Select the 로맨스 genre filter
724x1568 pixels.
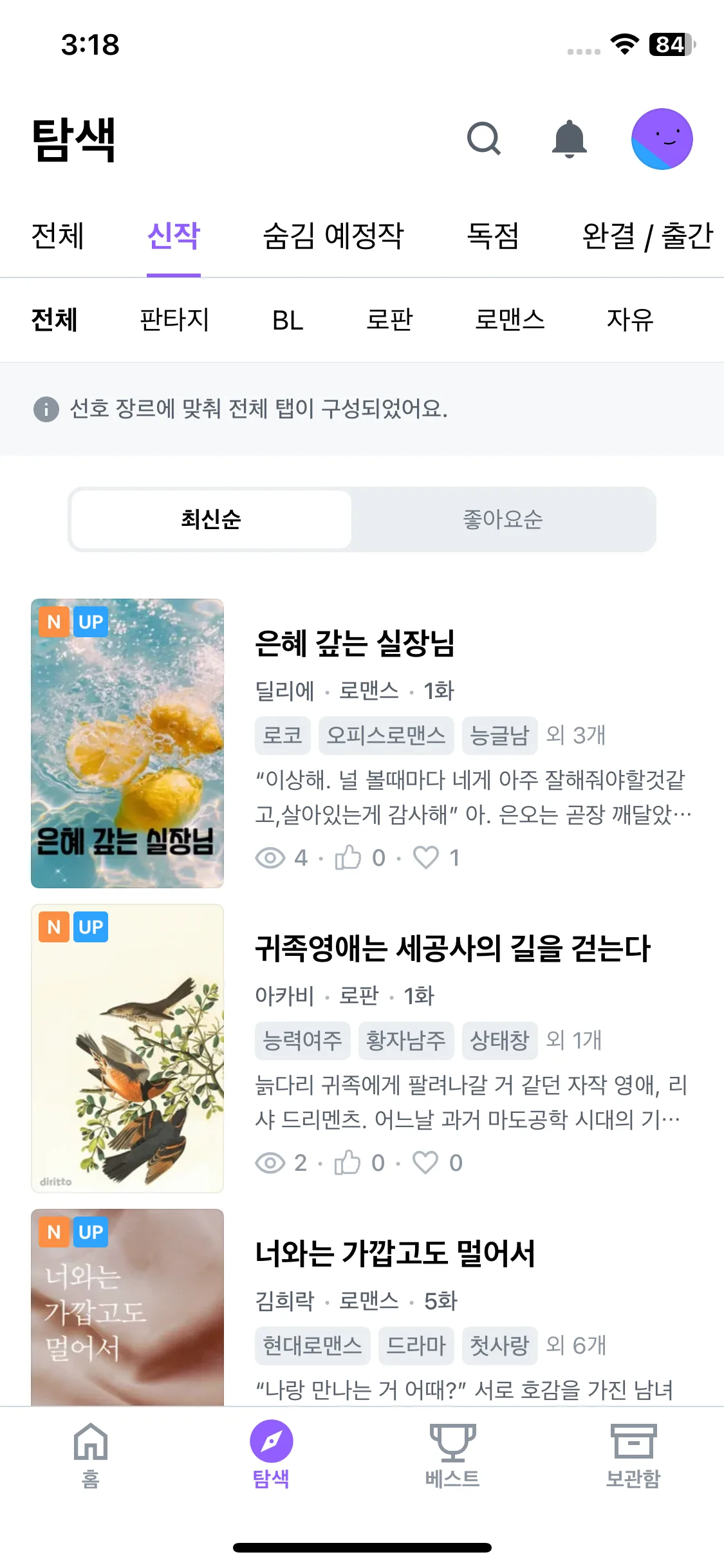coord(510,320)
